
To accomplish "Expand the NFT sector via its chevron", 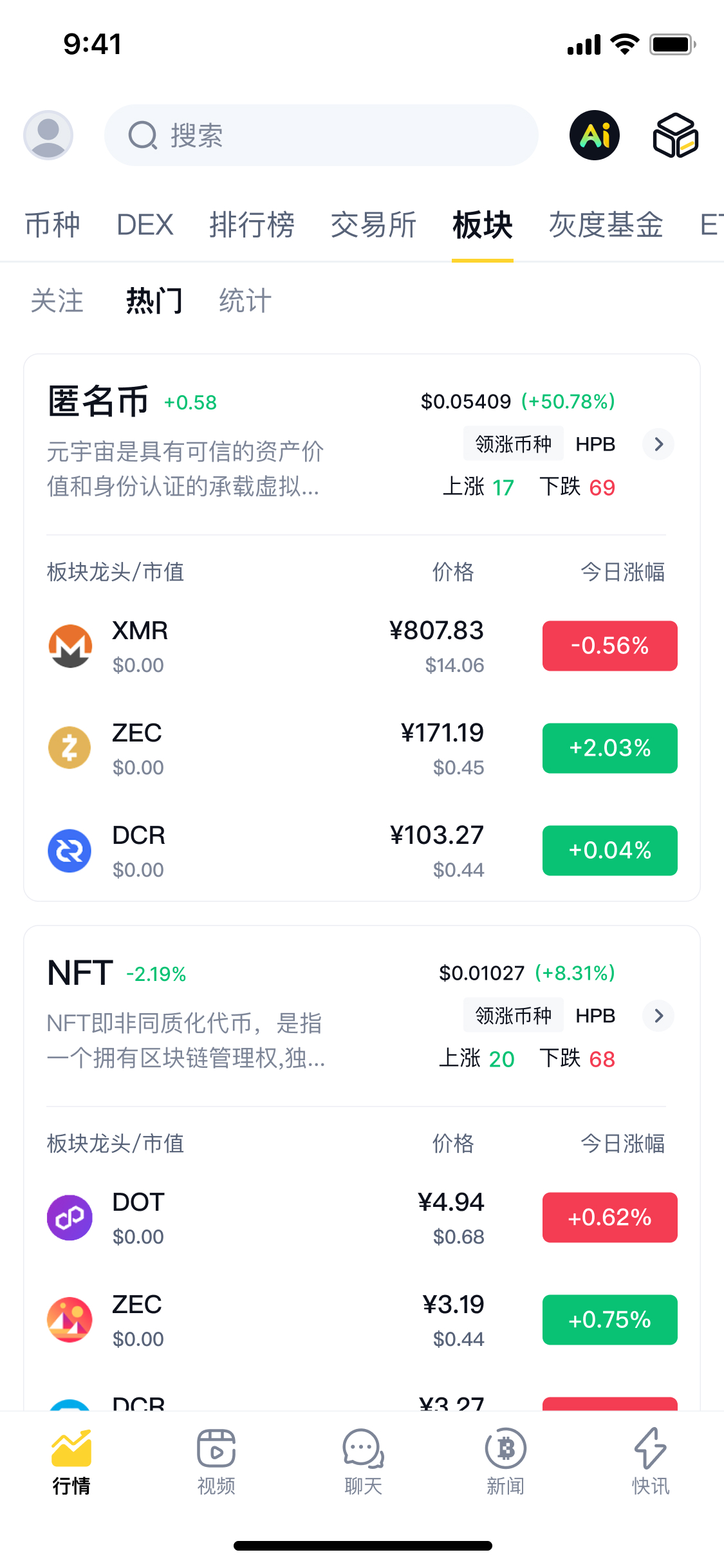I will coord(658,1016).
